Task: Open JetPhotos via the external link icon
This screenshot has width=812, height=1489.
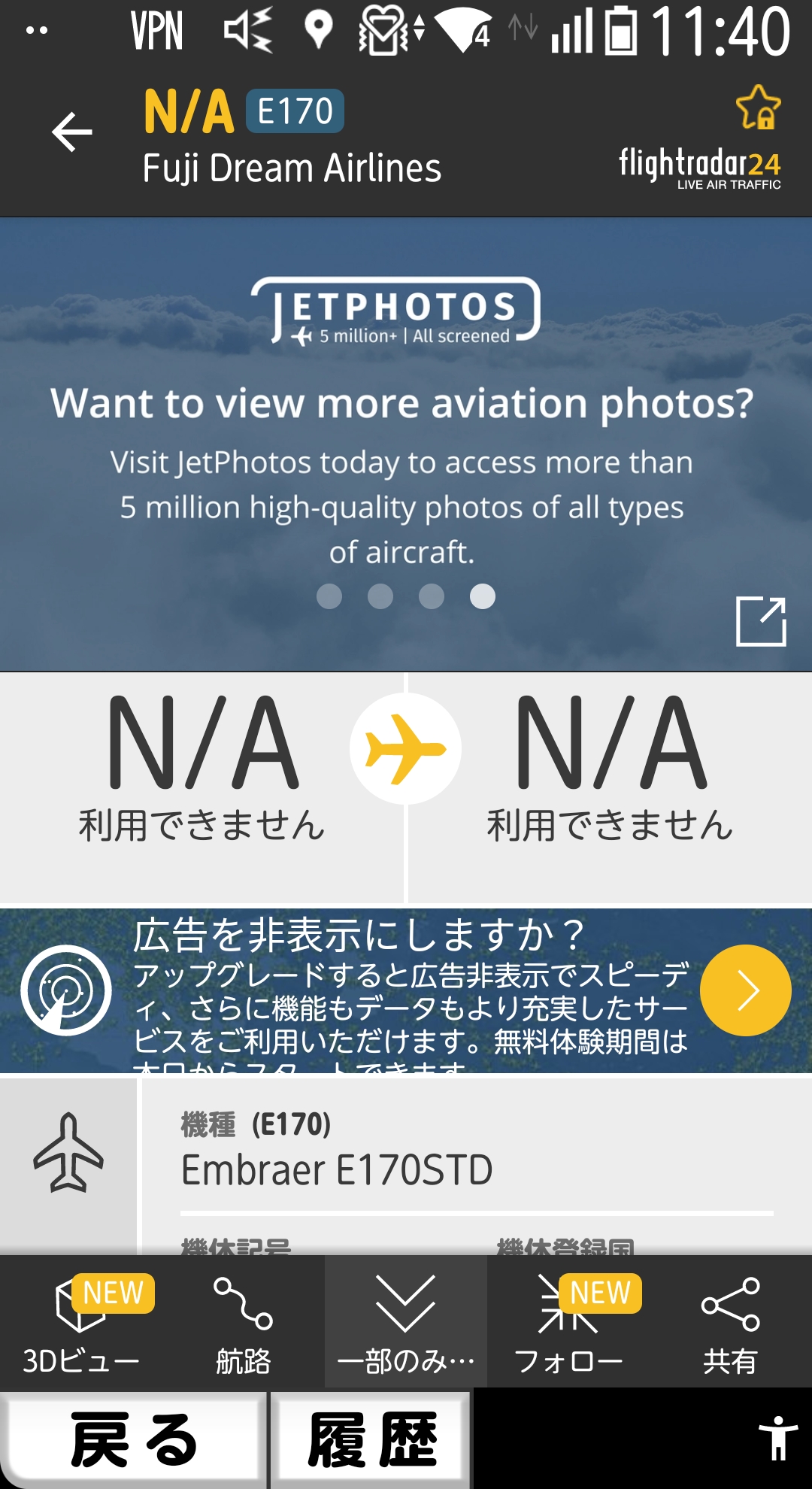Action: (761, 621)
